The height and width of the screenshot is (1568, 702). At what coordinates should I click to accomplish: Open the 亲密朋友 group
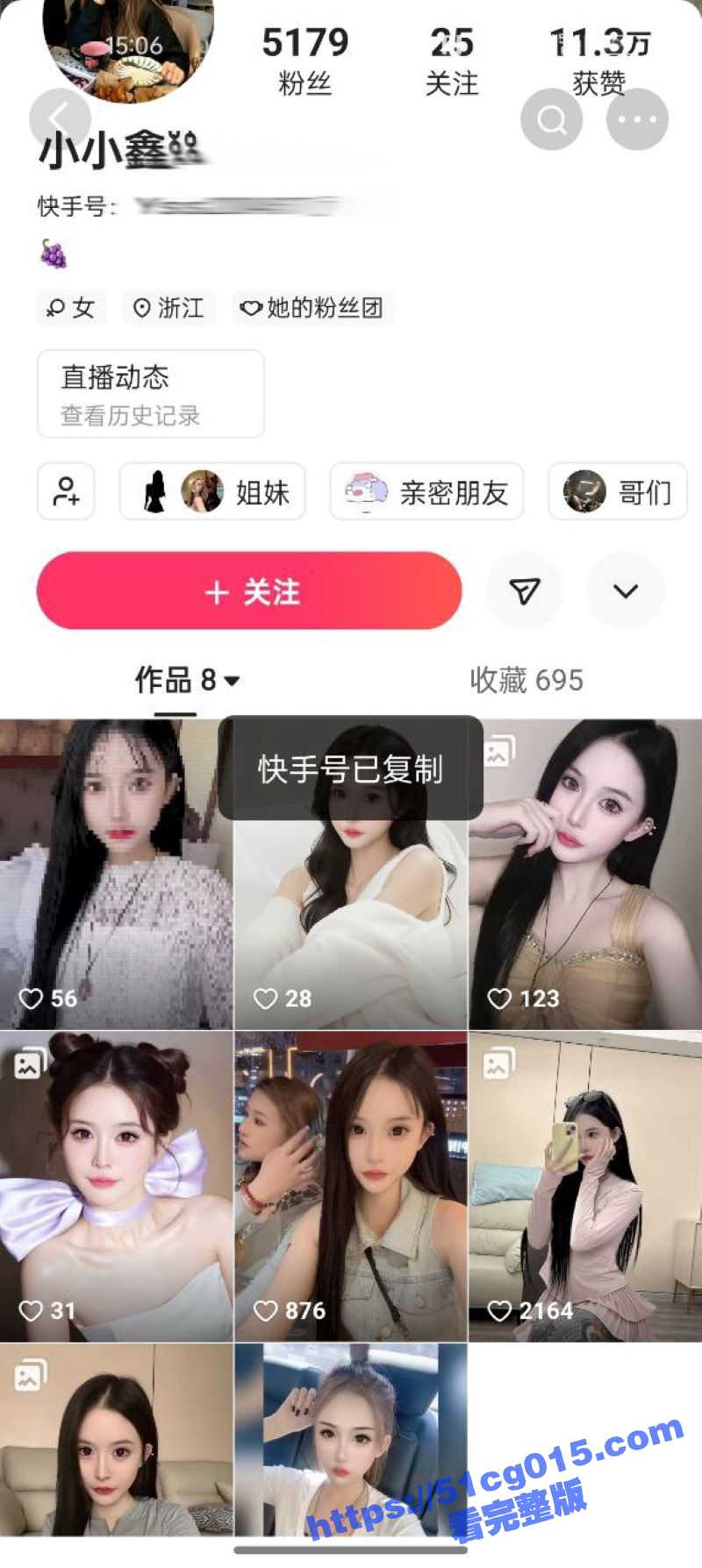(x=426, y=492)
